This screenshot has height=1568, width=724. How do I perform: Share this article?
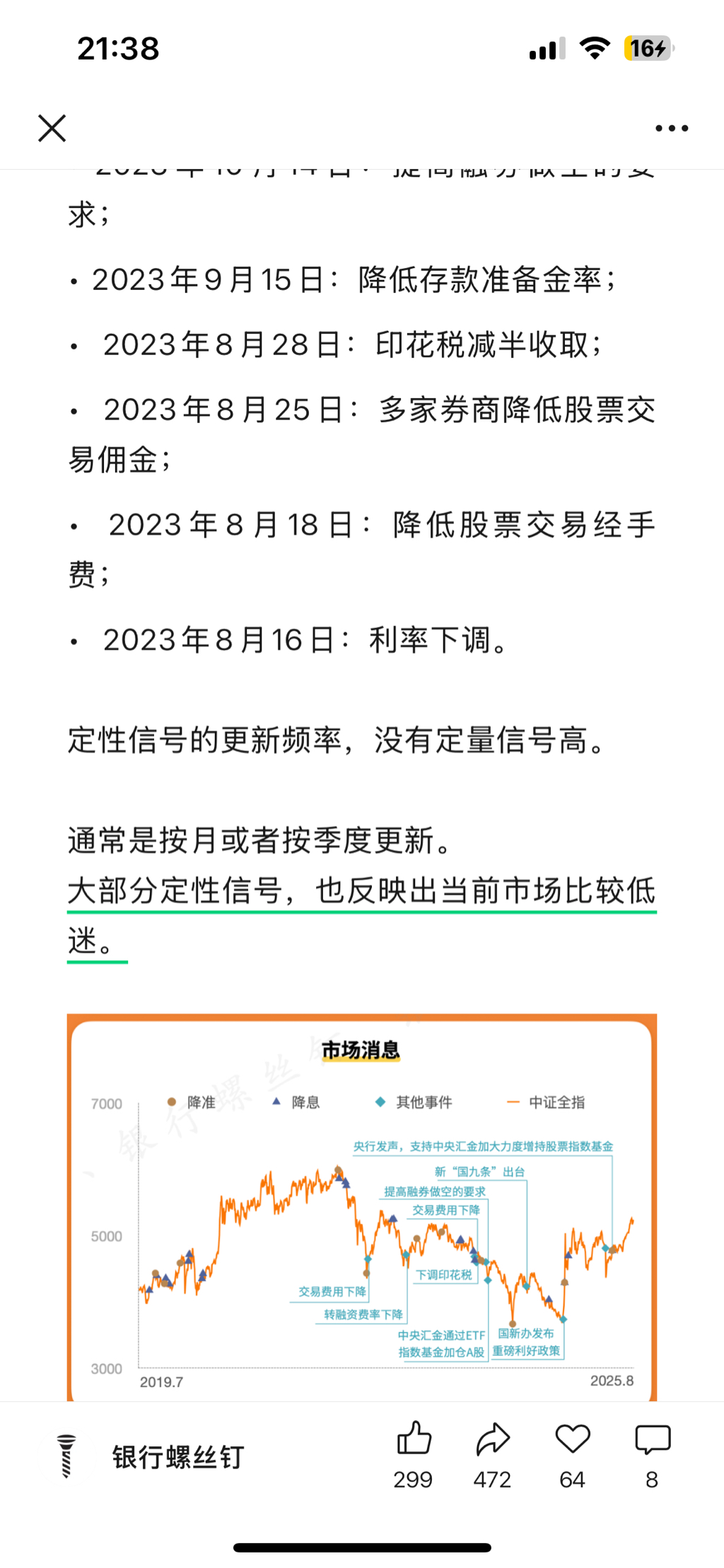[493, 1439]
